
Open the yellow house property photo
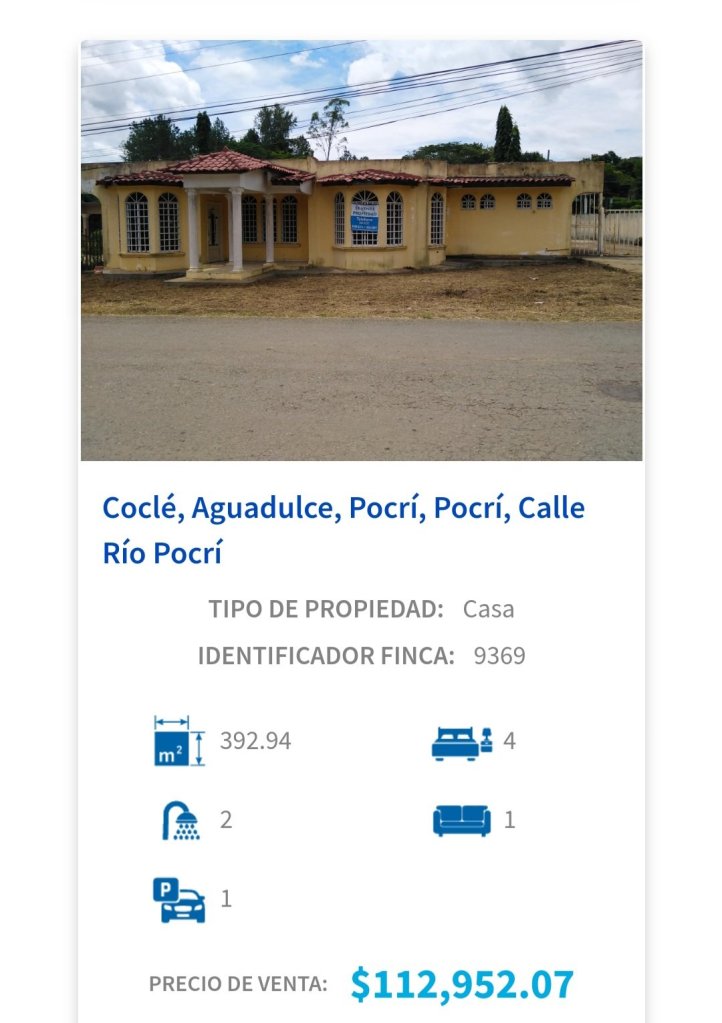pos(361,250)
